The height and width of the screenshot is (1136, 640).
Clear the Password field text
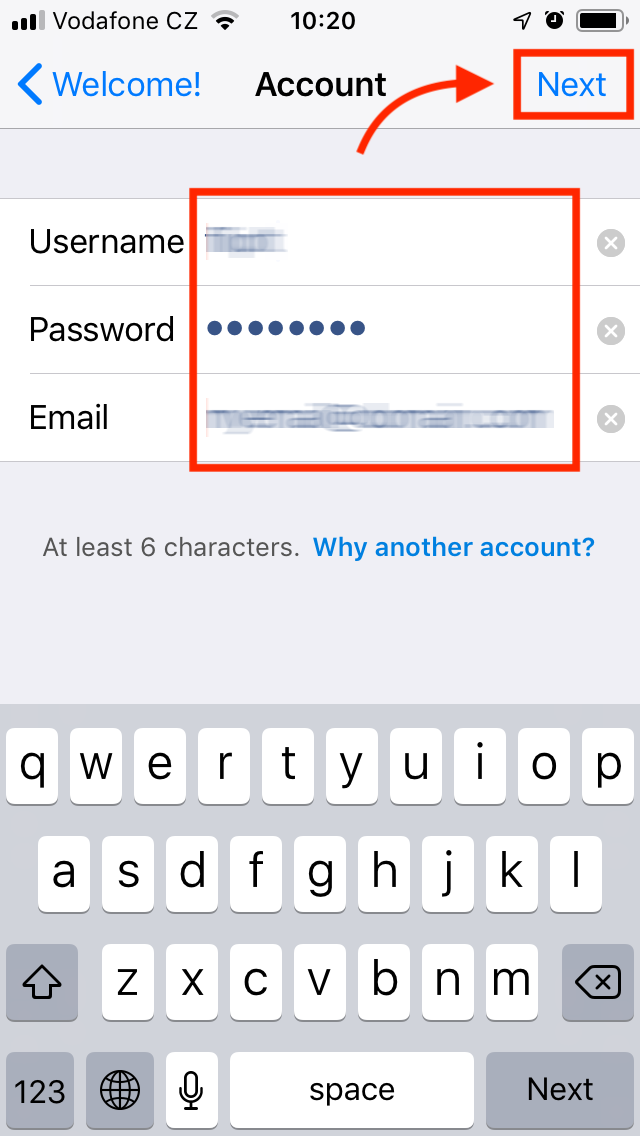tap(611, 331)
